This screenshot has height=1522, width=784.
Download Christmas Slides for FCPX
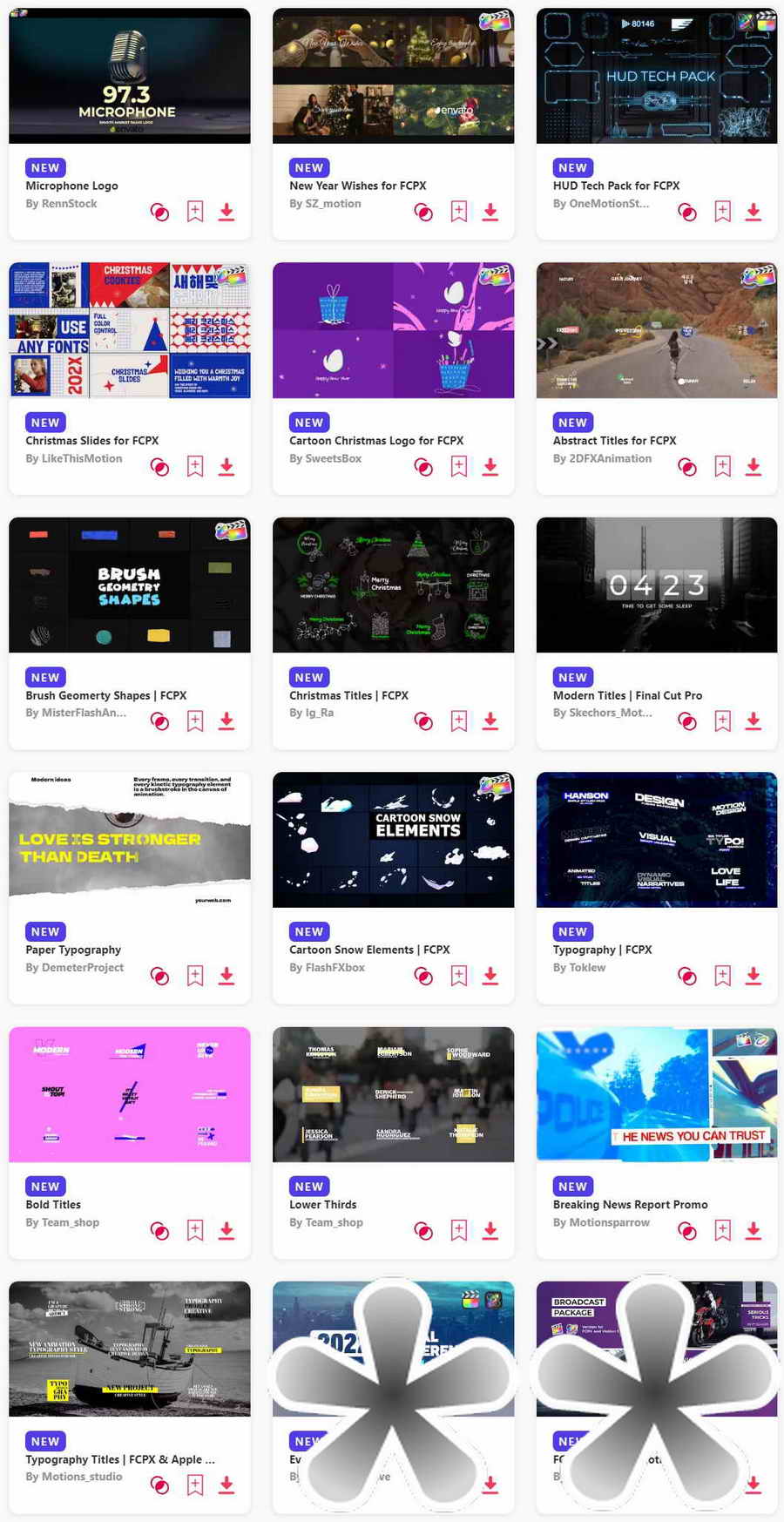(226, 467)
